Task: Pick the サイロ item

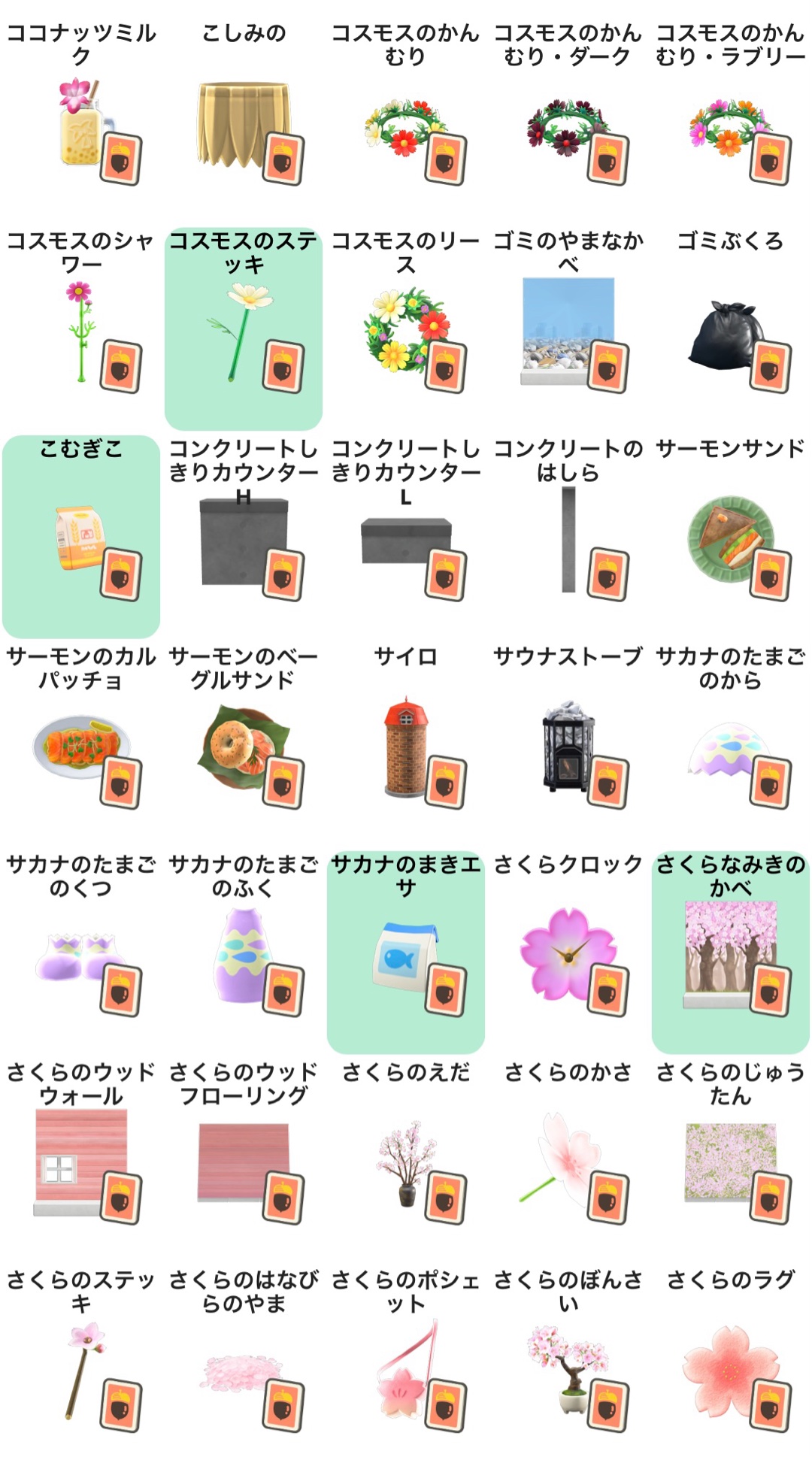Action: tap(406, 744)
